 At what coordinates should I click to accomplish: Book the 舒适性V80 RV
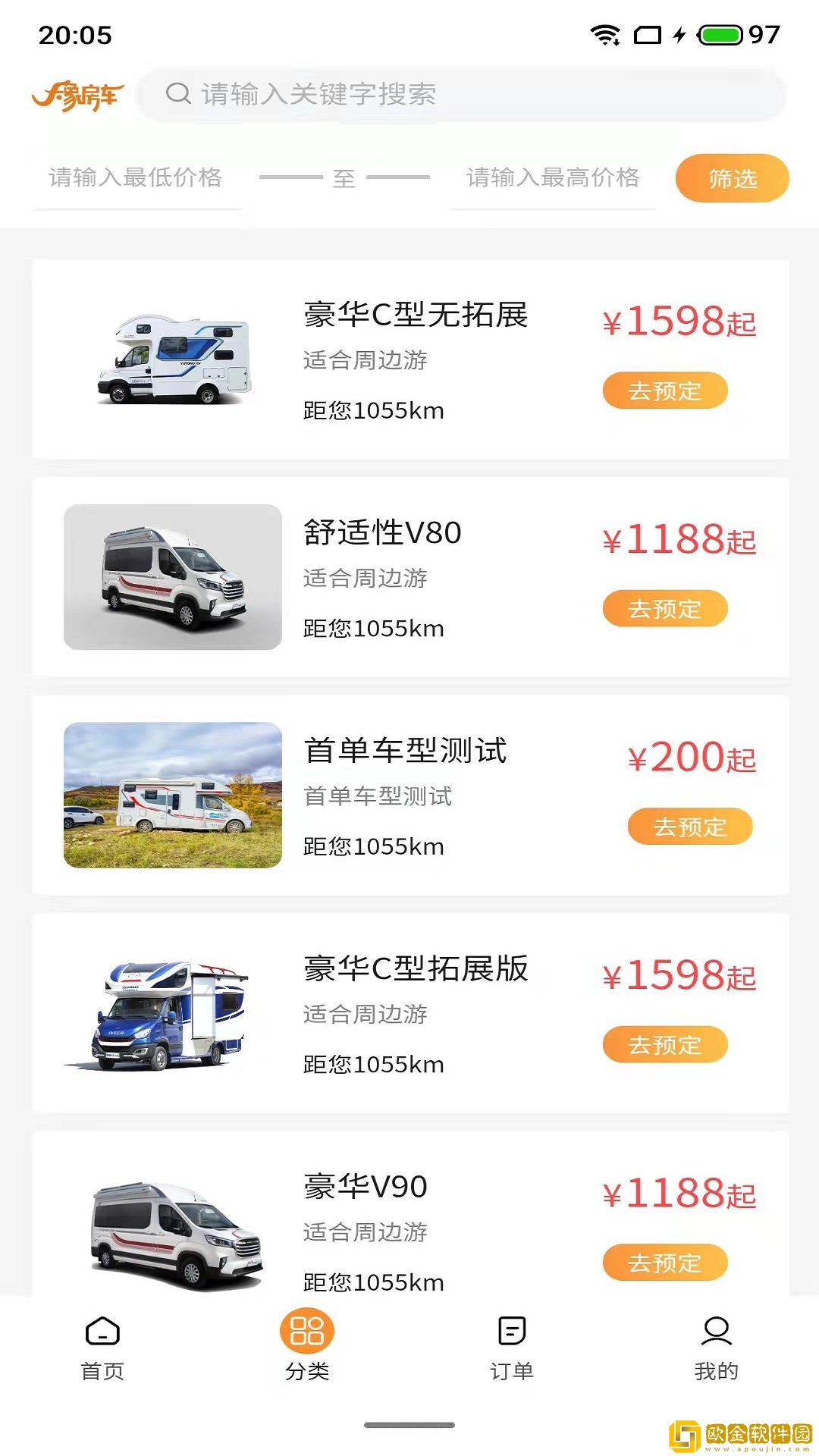pyautogui.click(x=665, y=609)
